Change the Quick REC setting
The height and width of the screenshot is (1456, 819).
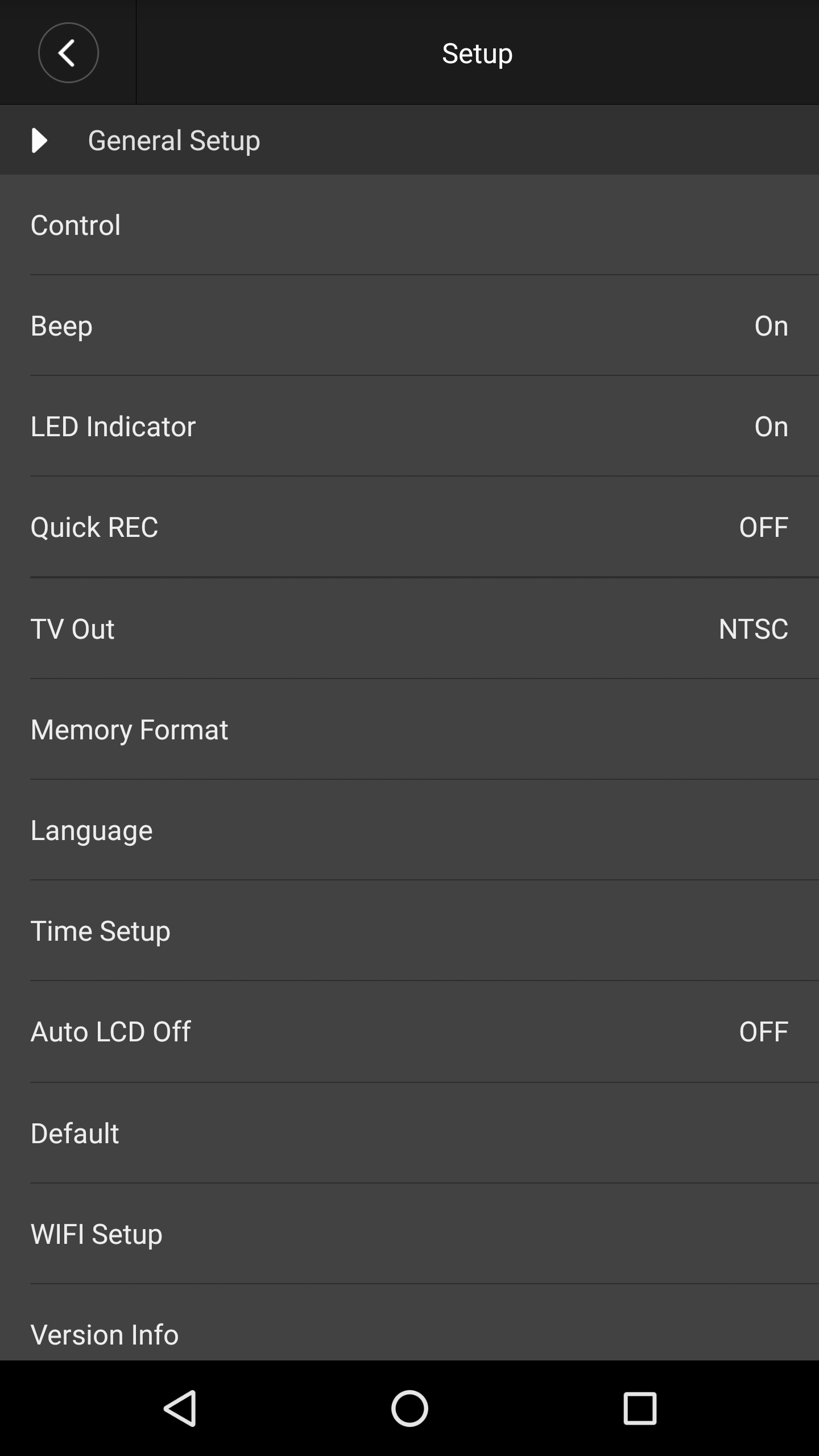click(409, 527)
